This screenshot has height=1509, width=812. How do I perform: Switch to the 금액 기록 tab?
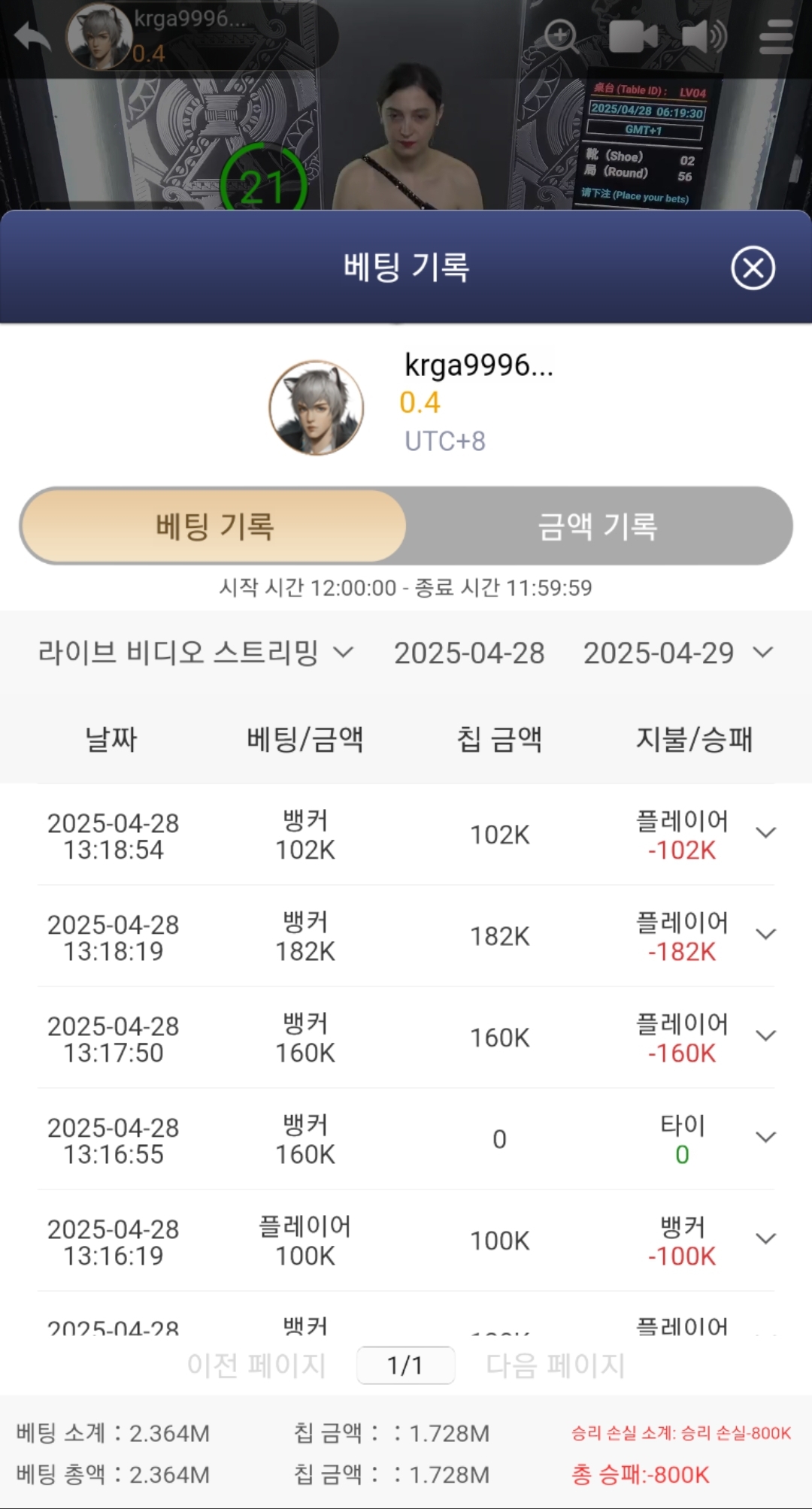tap(598, 526)
